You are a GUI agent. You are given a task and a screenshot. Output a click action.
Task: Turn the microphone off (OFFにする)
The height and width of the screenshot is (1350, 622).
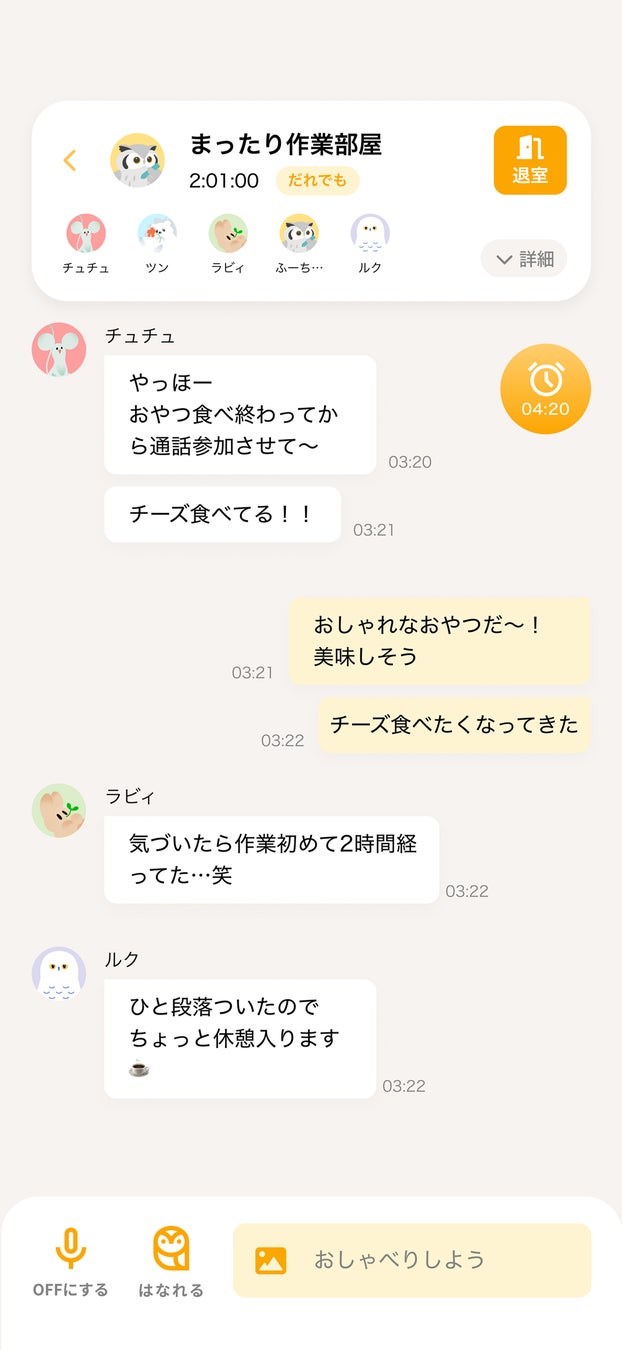70,1261
